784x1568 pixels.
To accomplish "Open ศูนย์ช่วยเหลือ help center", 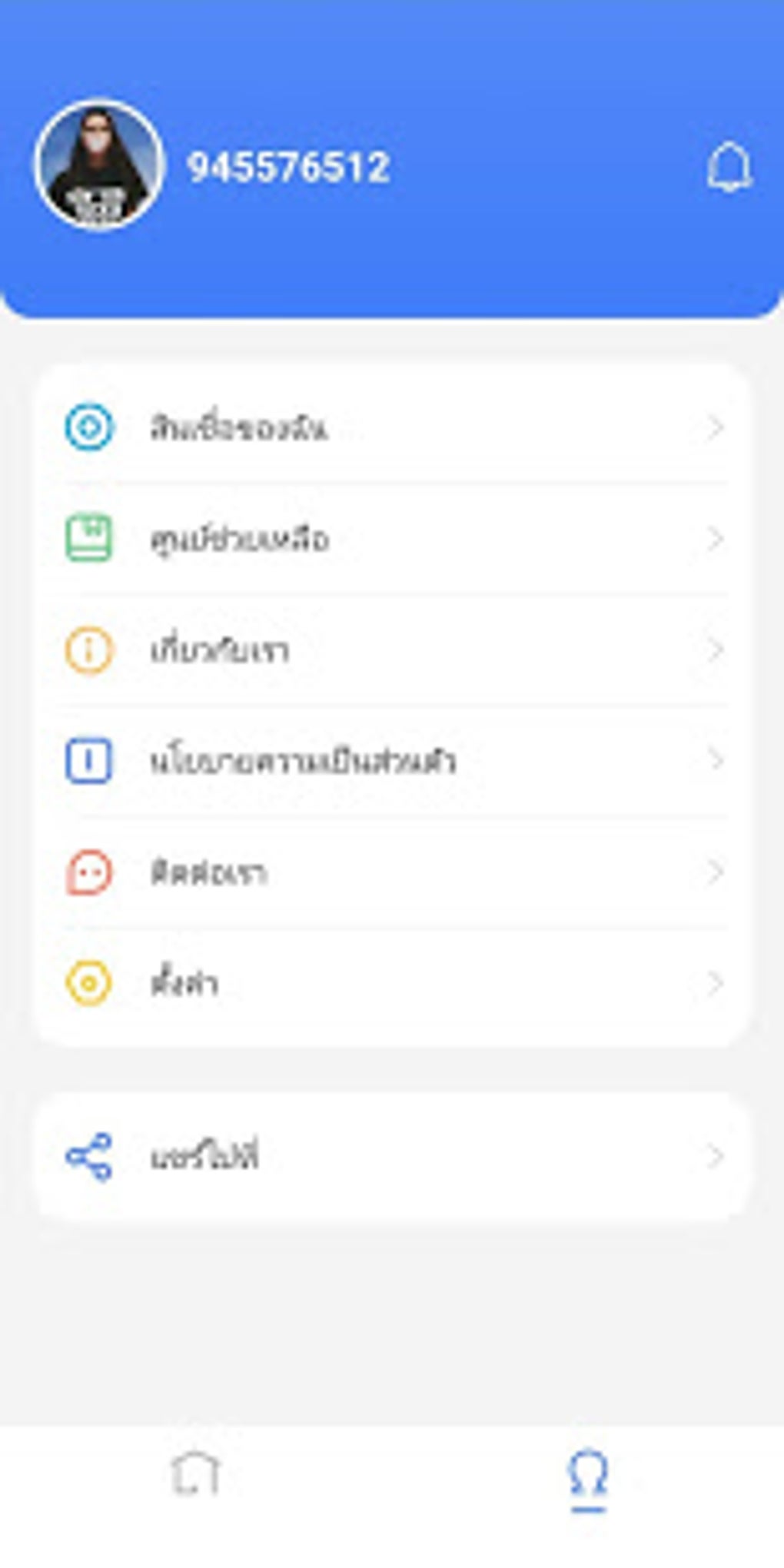I will (392, 539).
